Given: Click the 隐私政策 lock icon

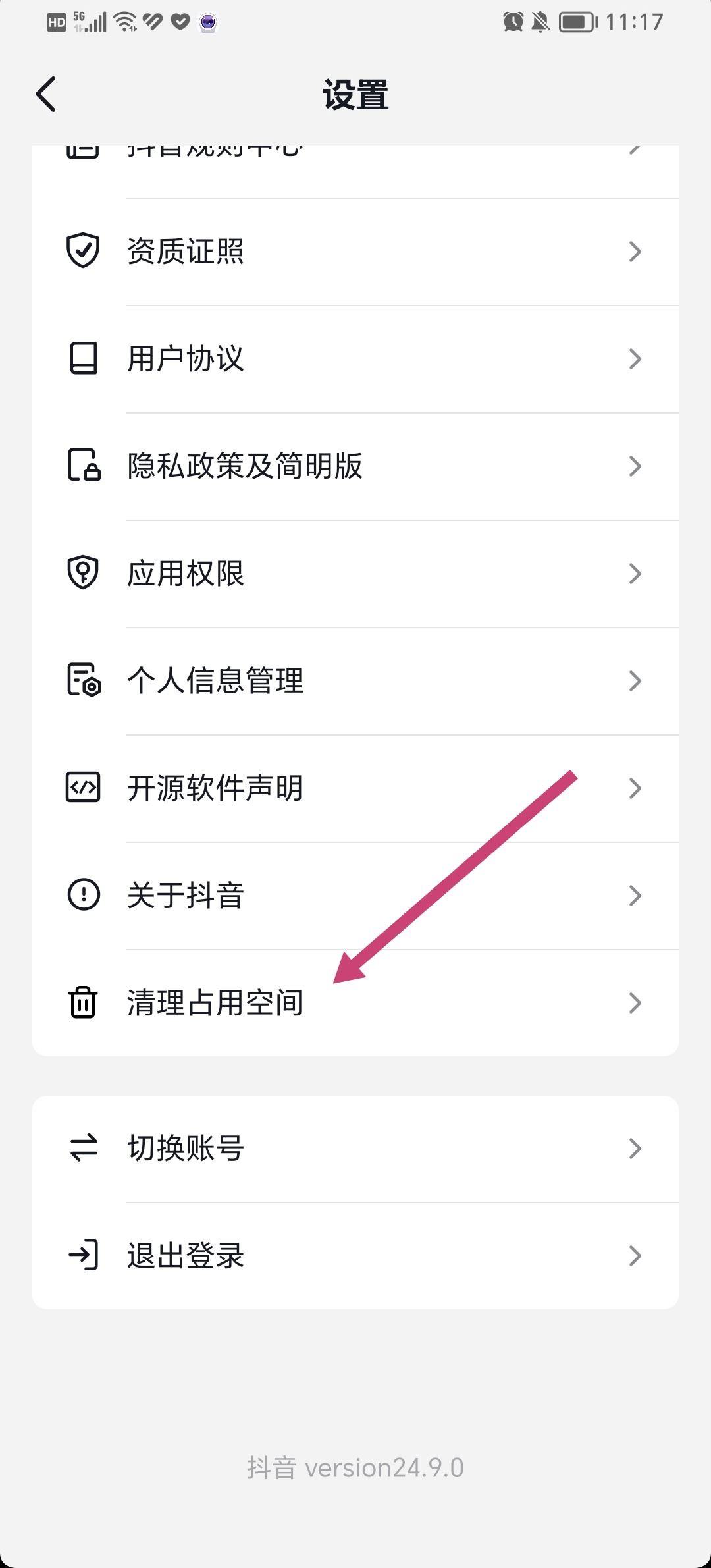Looking at the screenshot, I should click(x=82, y=466).
